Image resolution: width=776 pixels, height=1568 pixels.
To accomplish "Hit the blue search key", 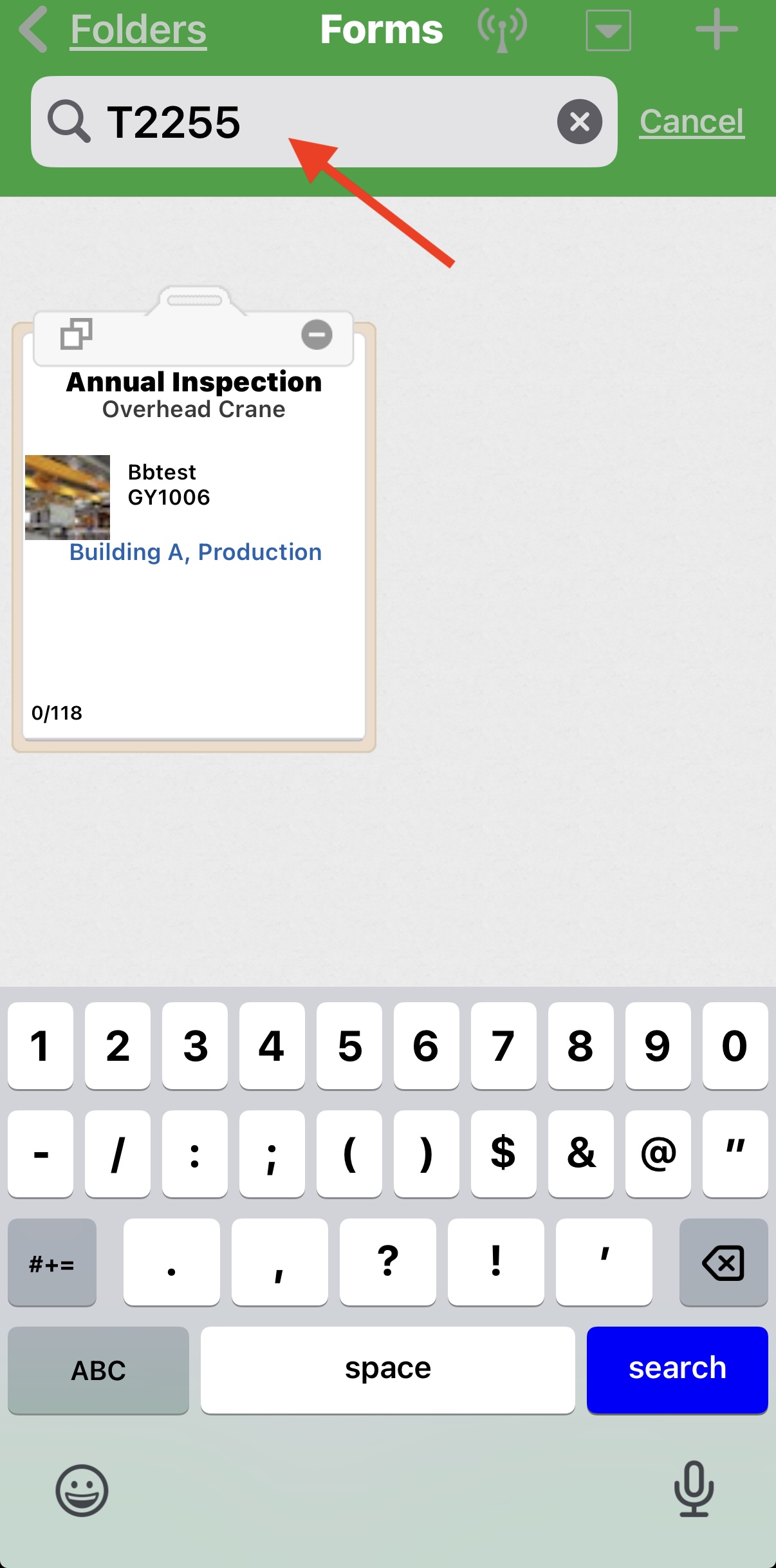I will point(677,1369).
